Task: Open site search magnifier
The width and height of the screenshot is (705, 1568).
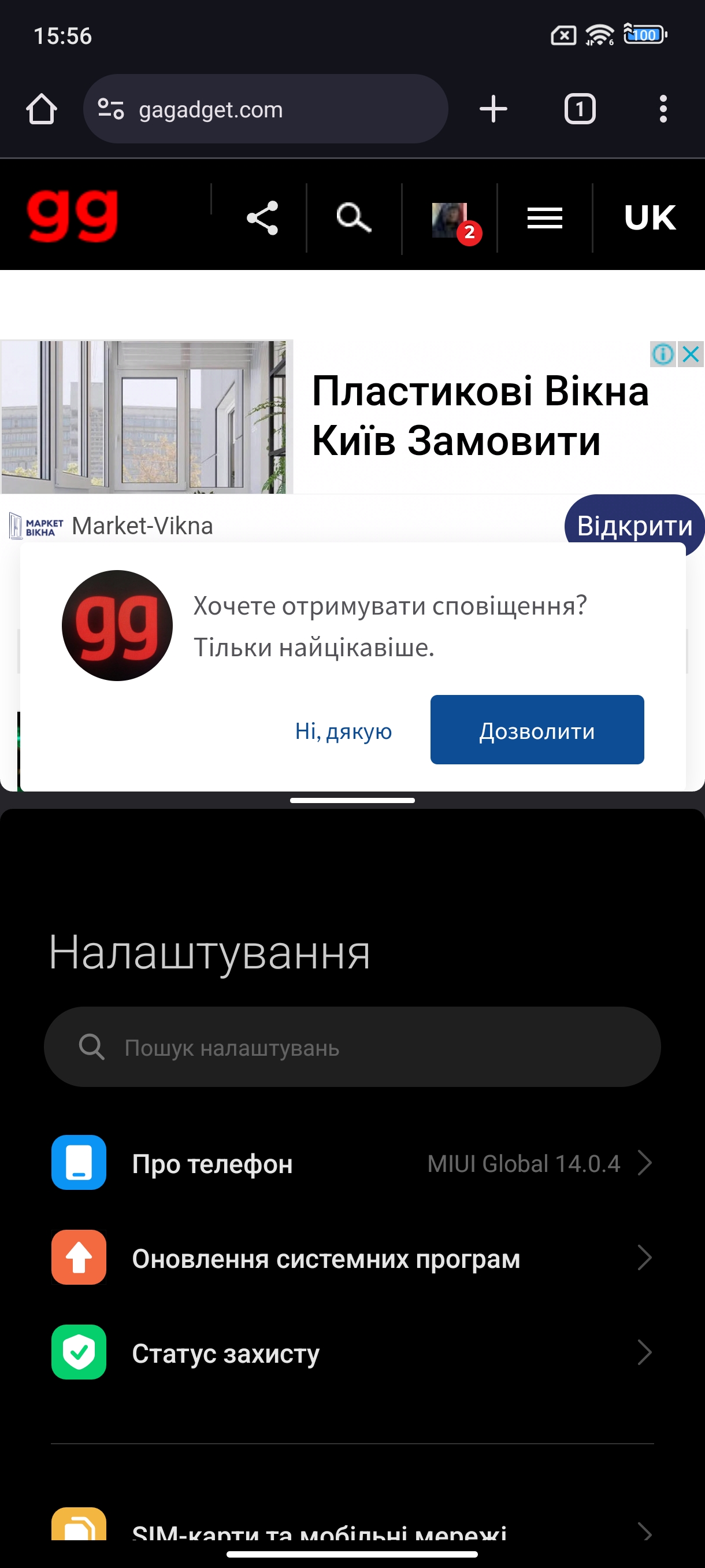Action: click(354, 218)
